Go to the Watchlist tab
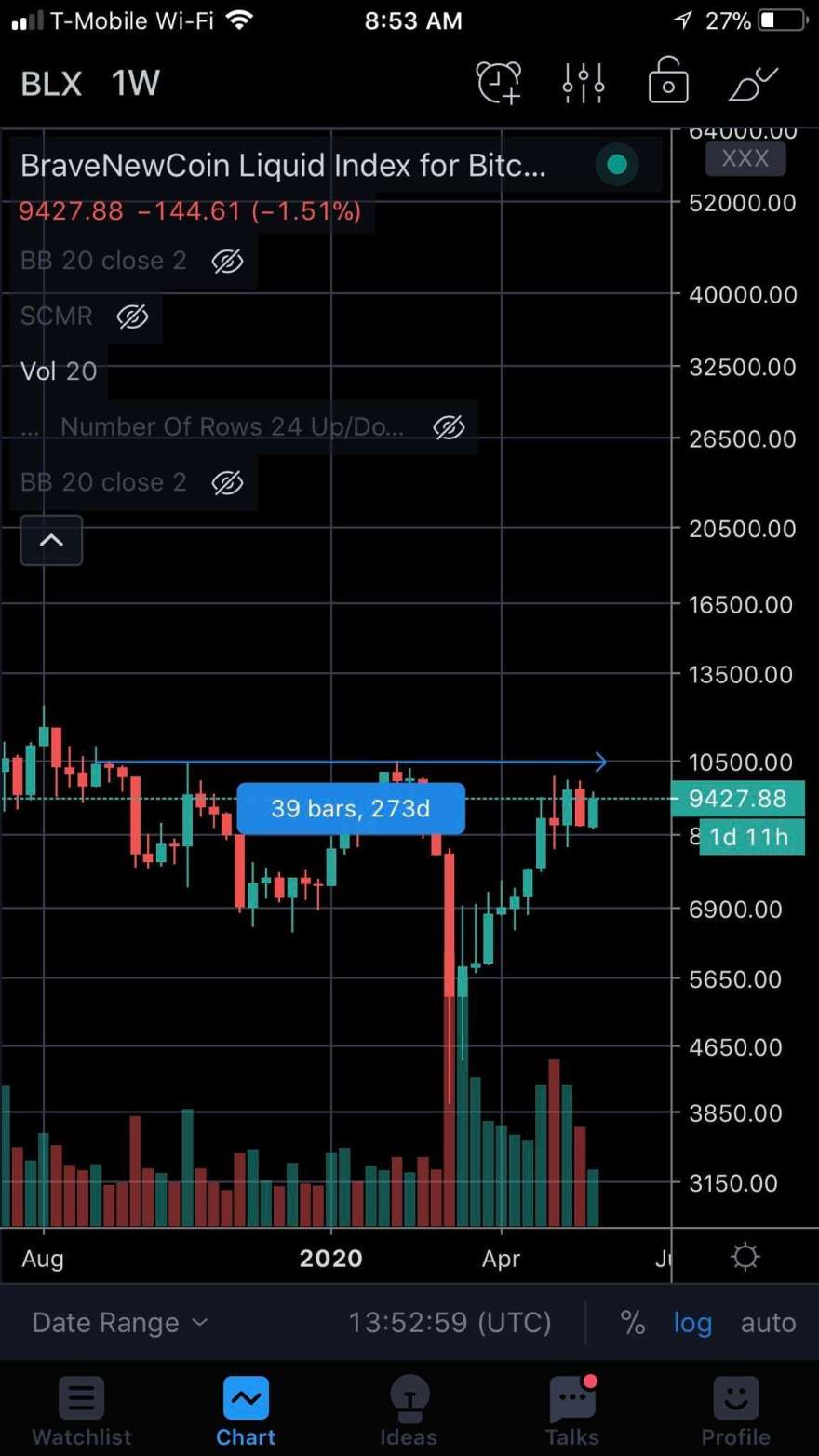819x1456 pixels. (x=82, y=1411)
